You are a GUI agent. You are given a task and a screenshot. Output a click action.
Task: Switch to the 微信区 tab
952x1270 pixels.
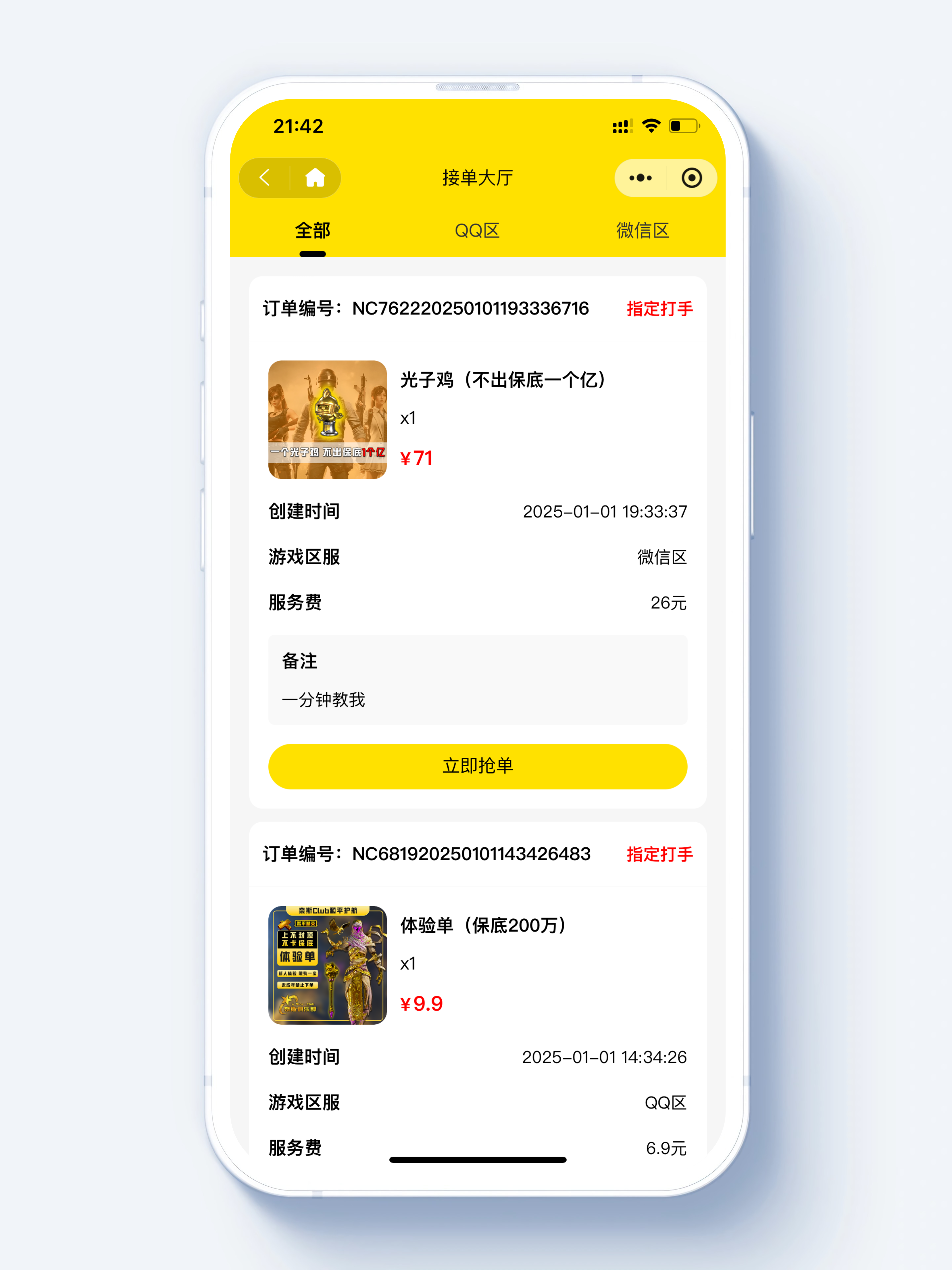[x=641, y=230]
